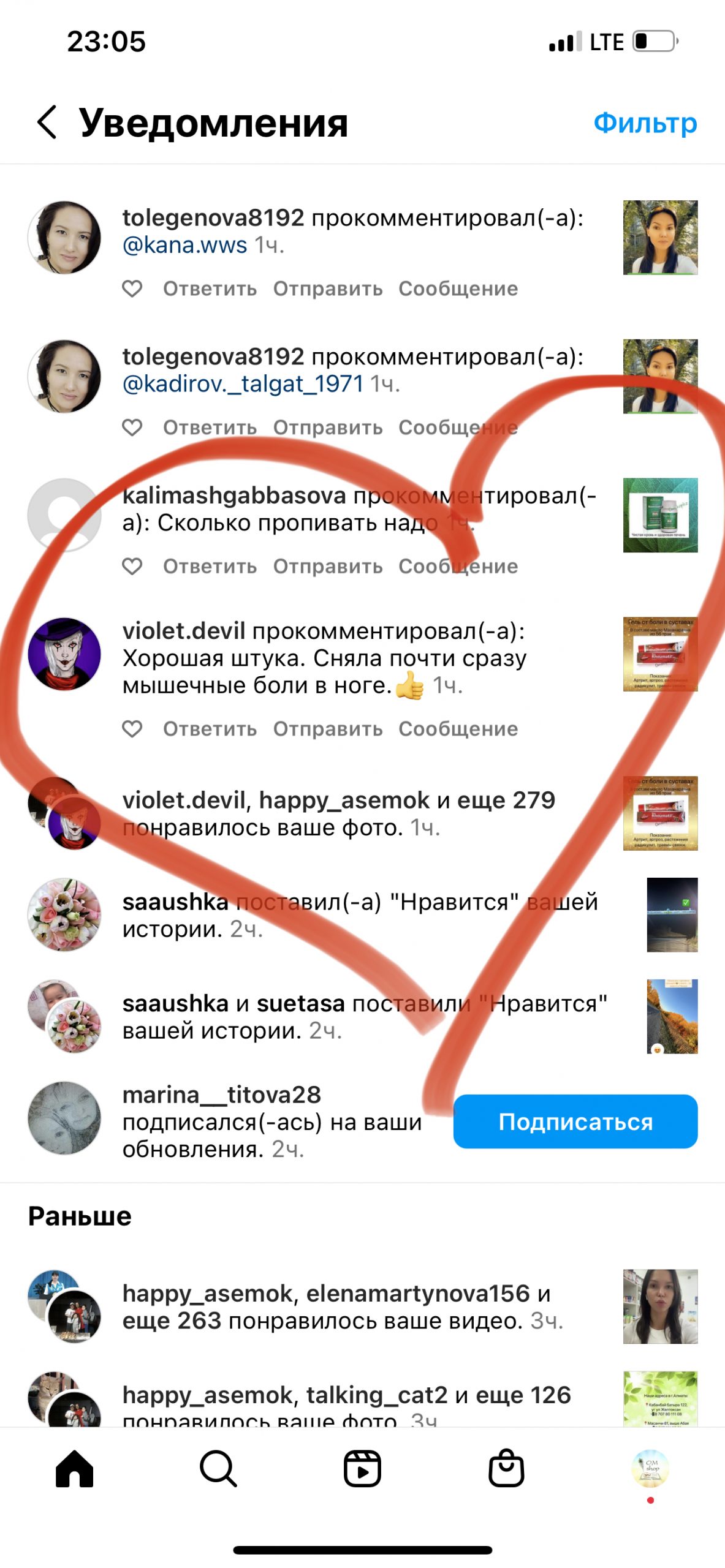Open the notification about 263 video likes
This screenshot has width=725, height=1568.
[342, 1306]
